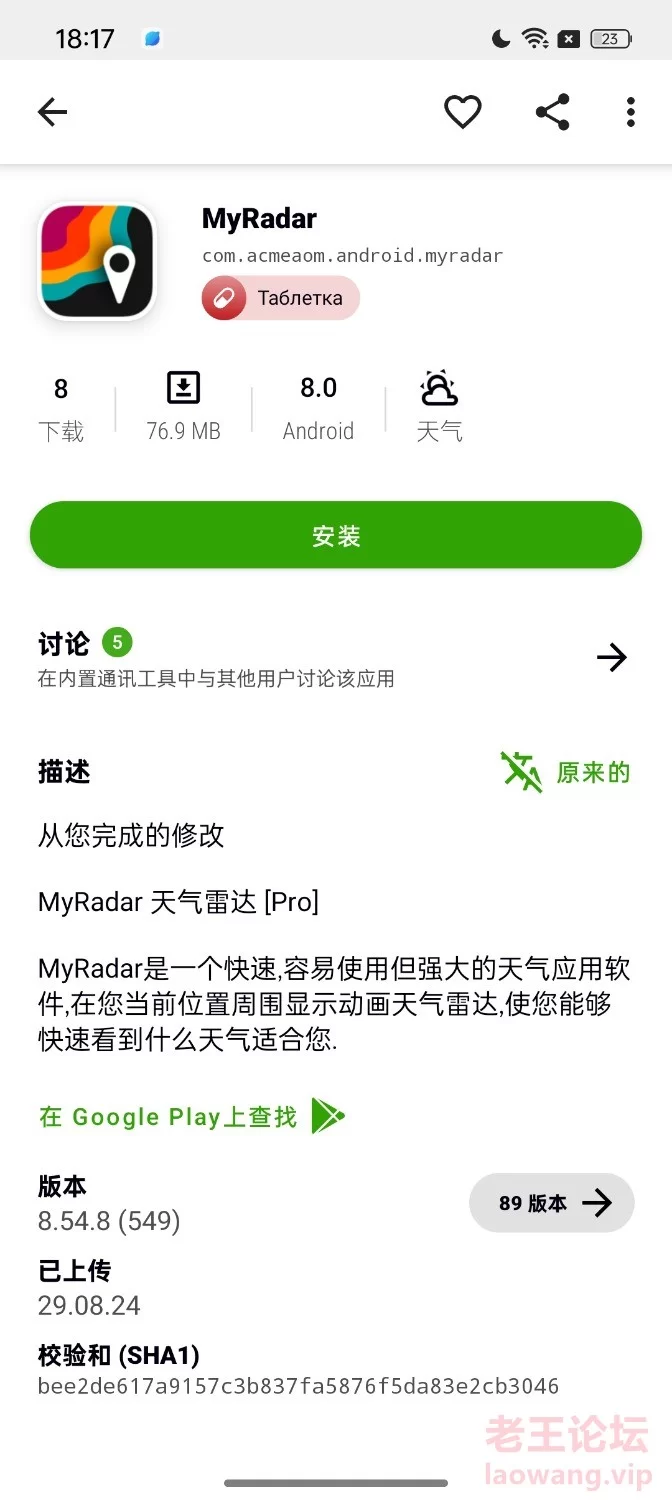View all 89 版本 versions
The image size is (672, 1500).
tap(552, 1203)
